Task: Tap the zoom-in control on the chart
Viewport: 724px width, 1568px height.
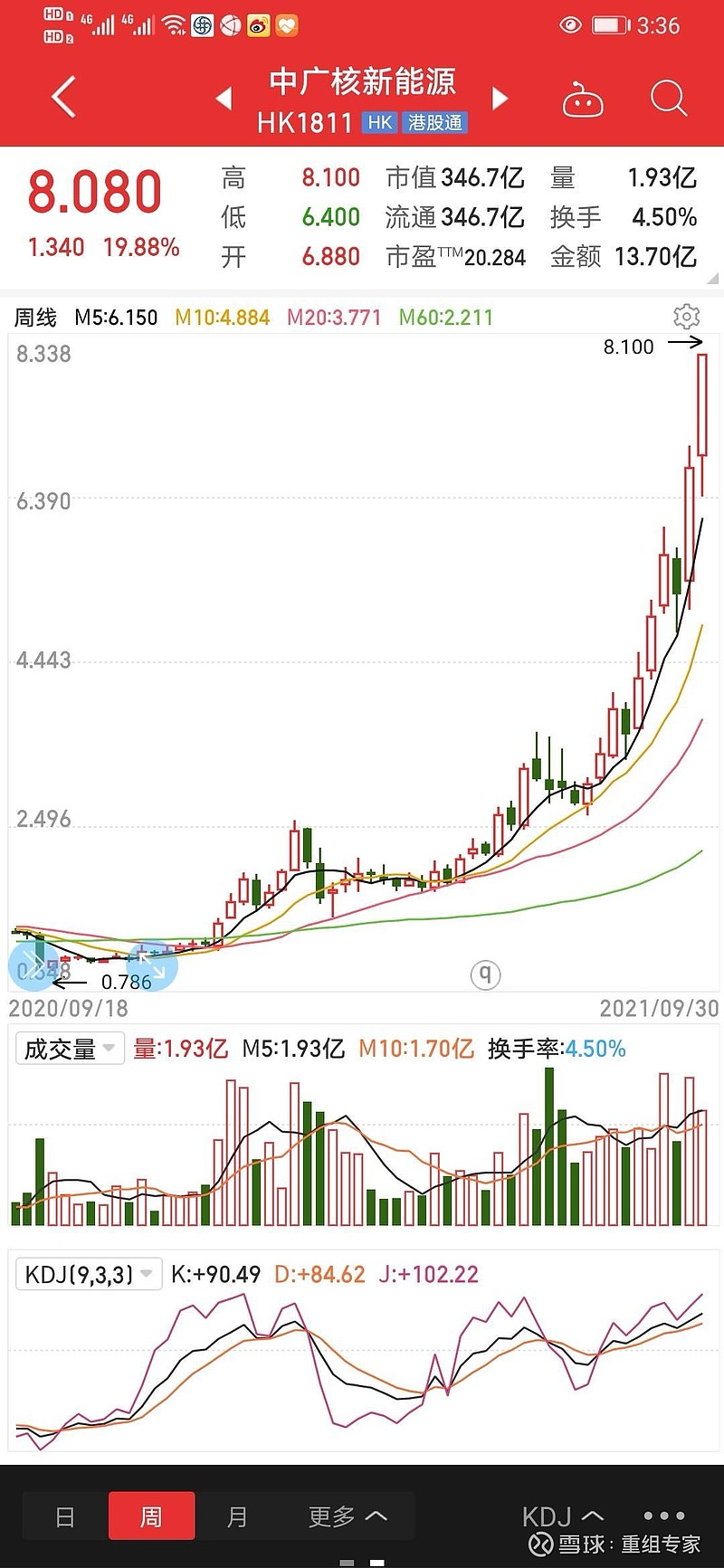Action: coord(150,966)
